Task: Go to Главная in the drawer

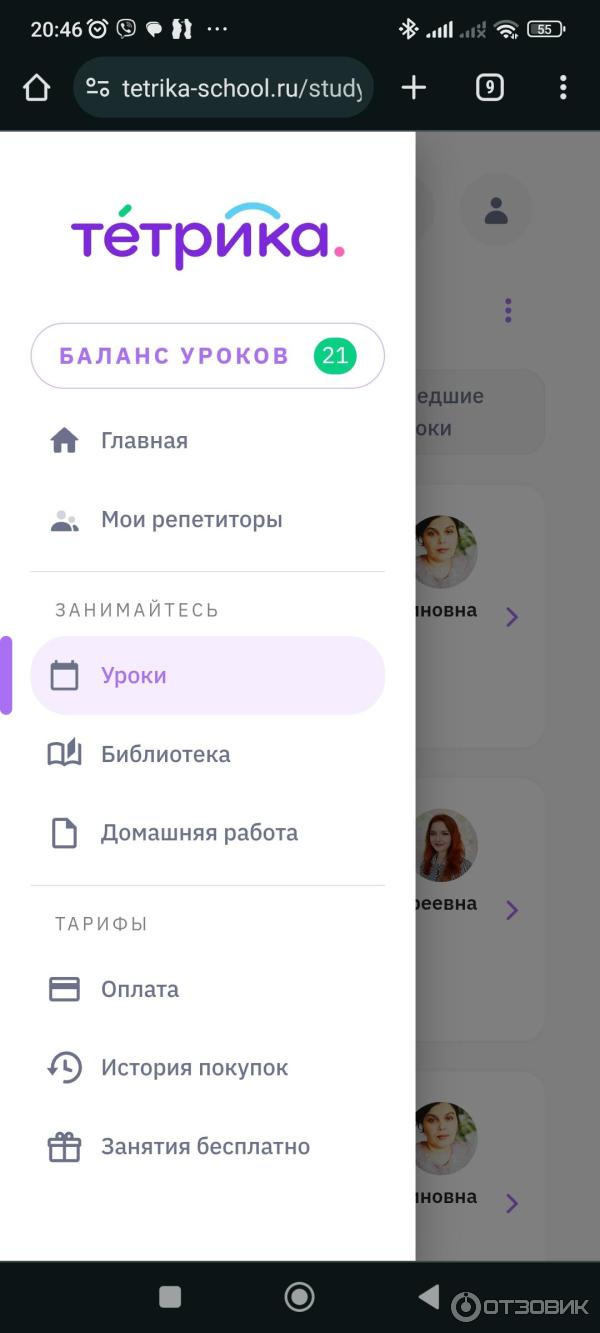Action: pos(143,441)
